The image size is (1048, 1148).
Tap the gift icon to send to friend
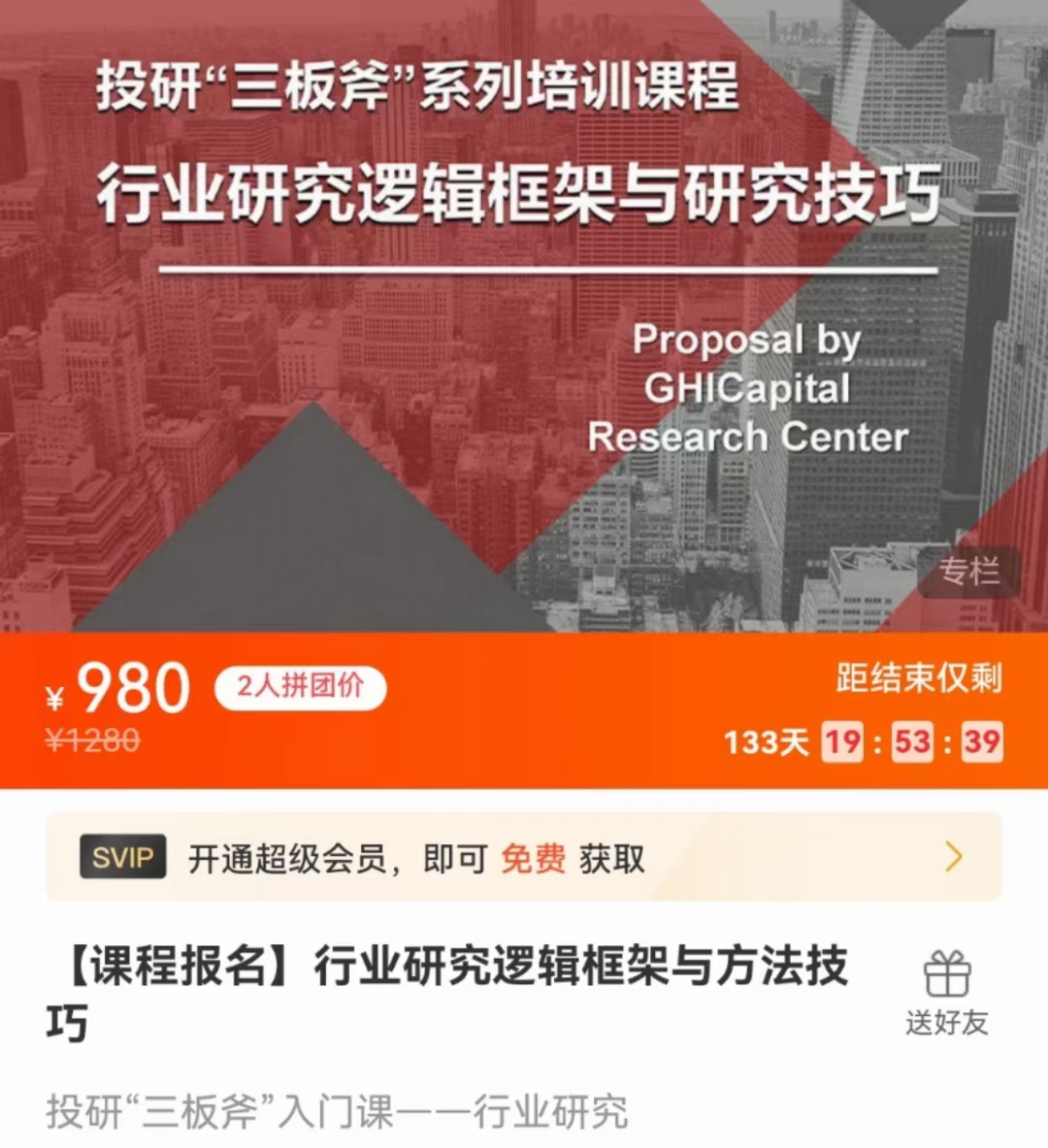tap(946, 976)
